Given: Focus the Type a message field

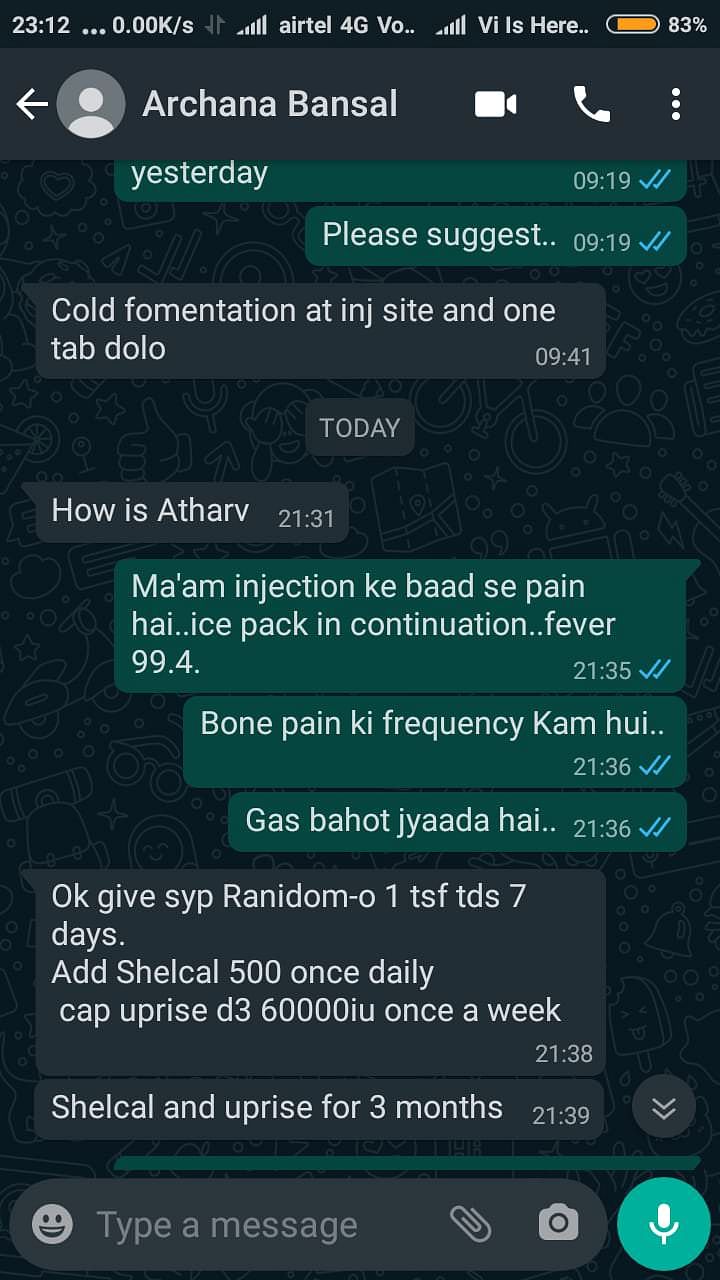Looking at the screenshot, I should click(x=260, y=1224).
